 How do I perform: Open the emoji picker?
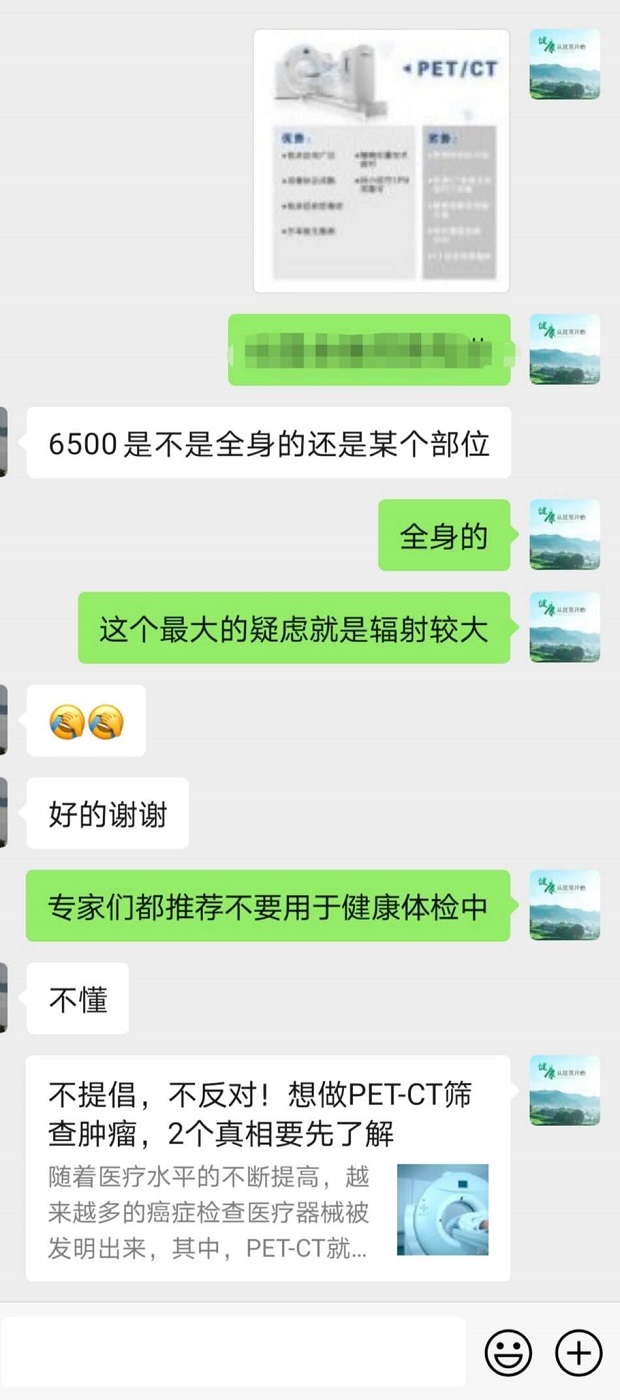(508, 1354)
